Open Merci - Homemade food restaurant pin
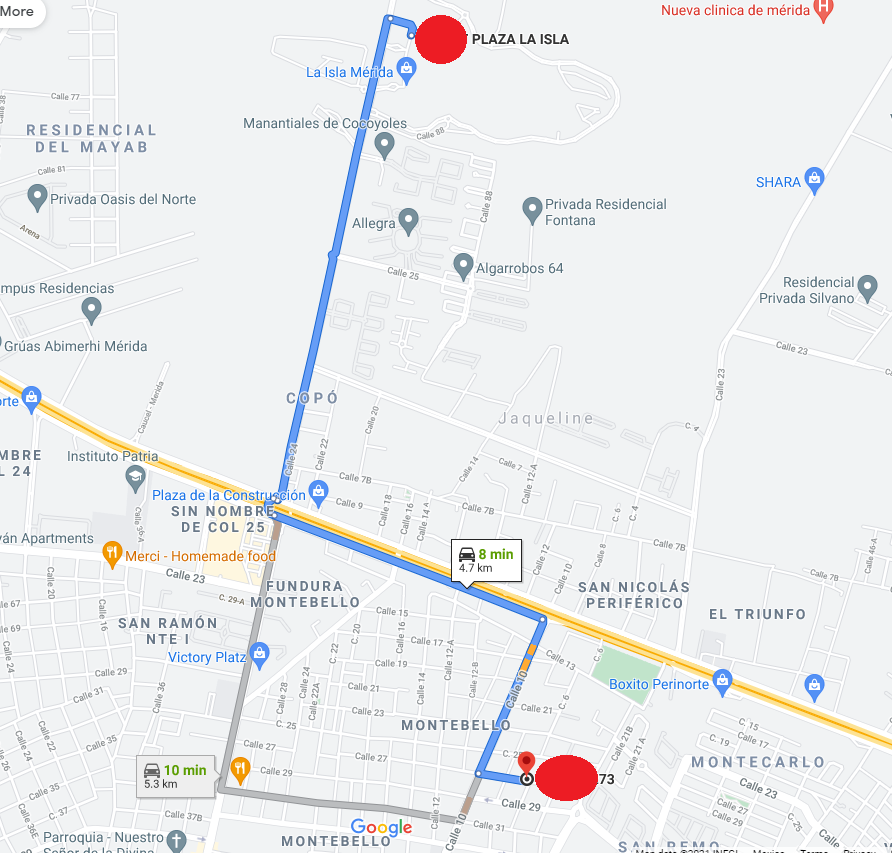 [x=112, y=553]
